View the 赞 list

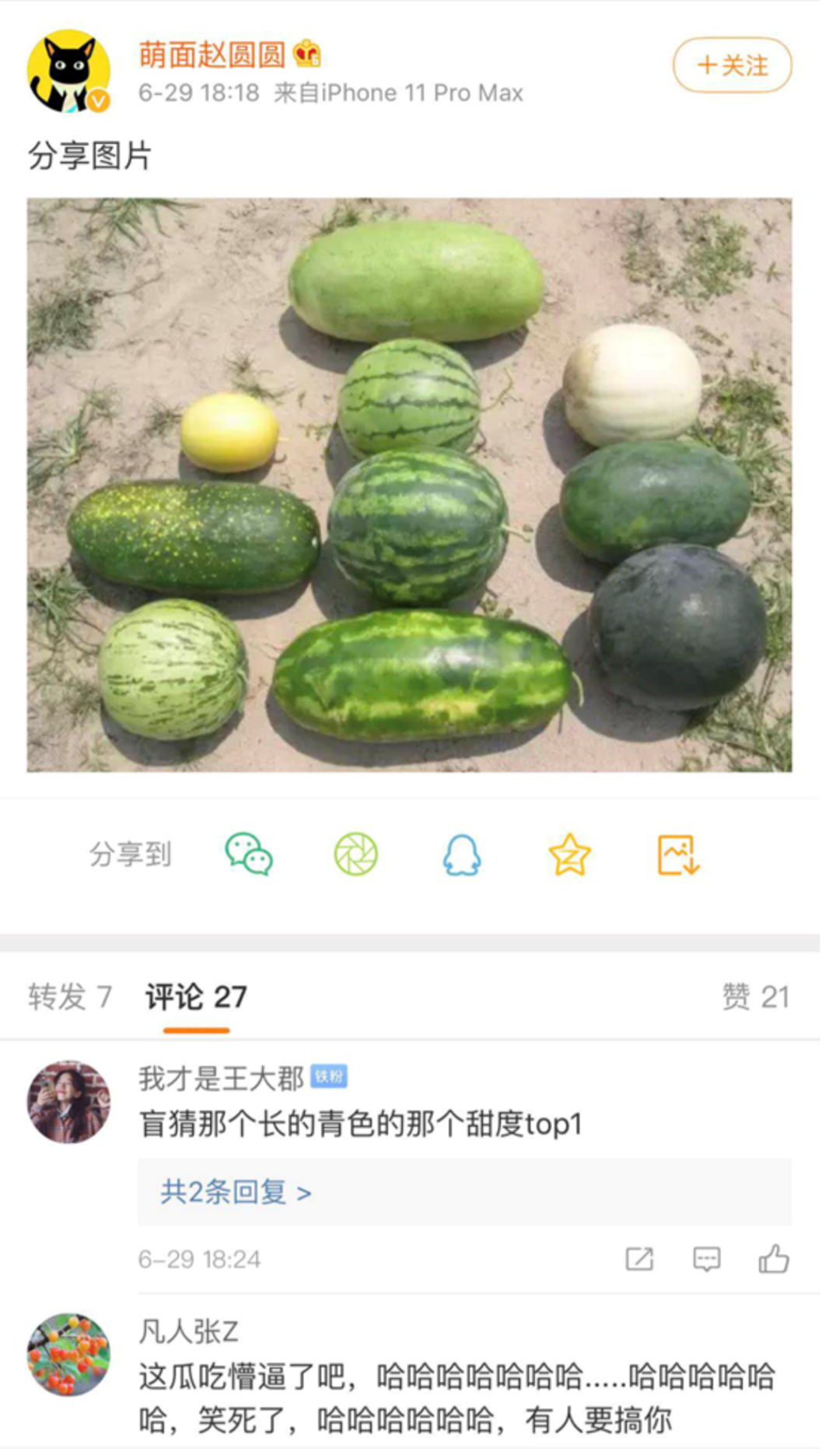755,996
